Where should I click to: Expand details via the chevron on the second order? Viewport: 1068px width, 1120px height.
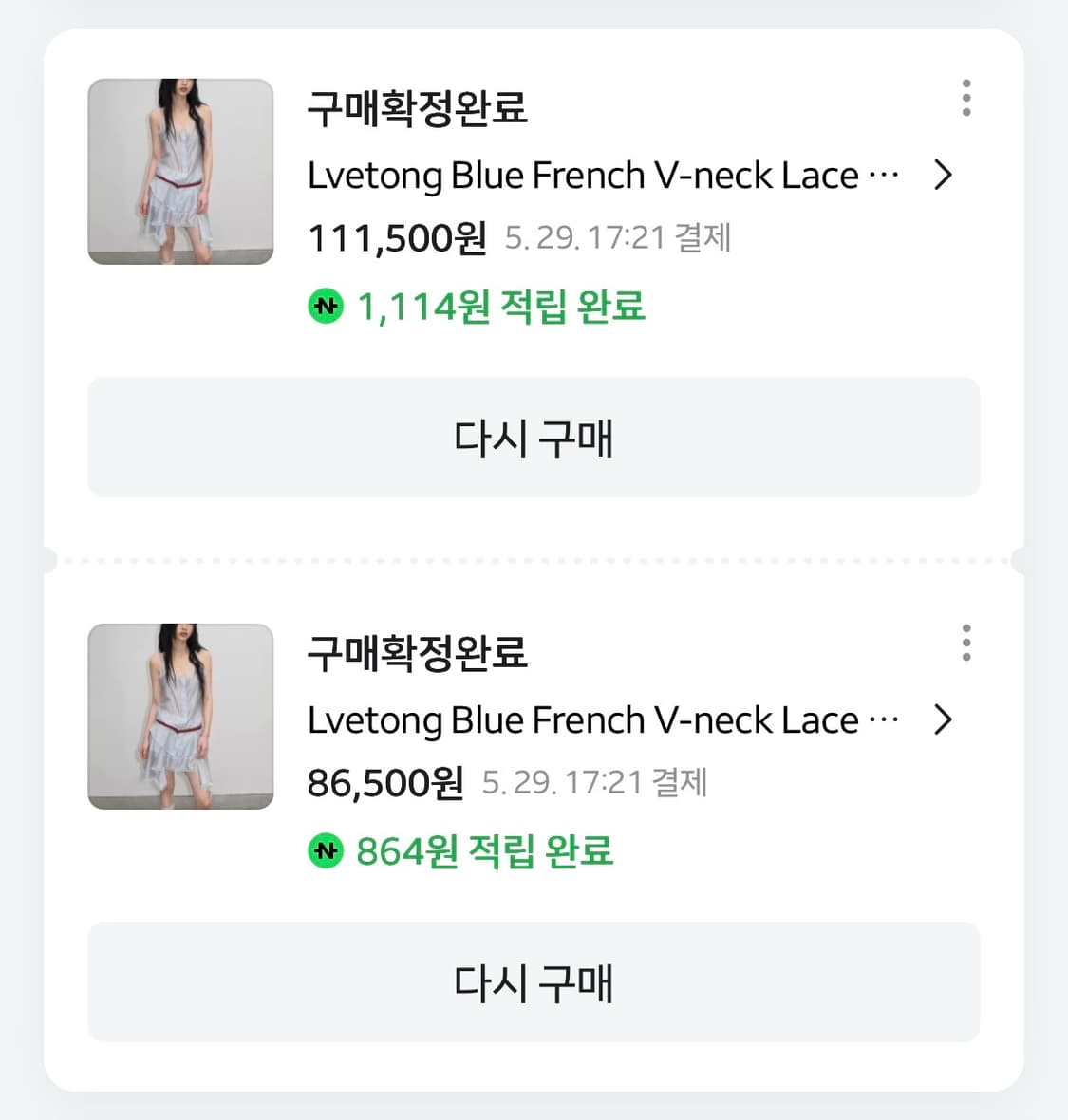pyautogui.click(x=945, y=720)
